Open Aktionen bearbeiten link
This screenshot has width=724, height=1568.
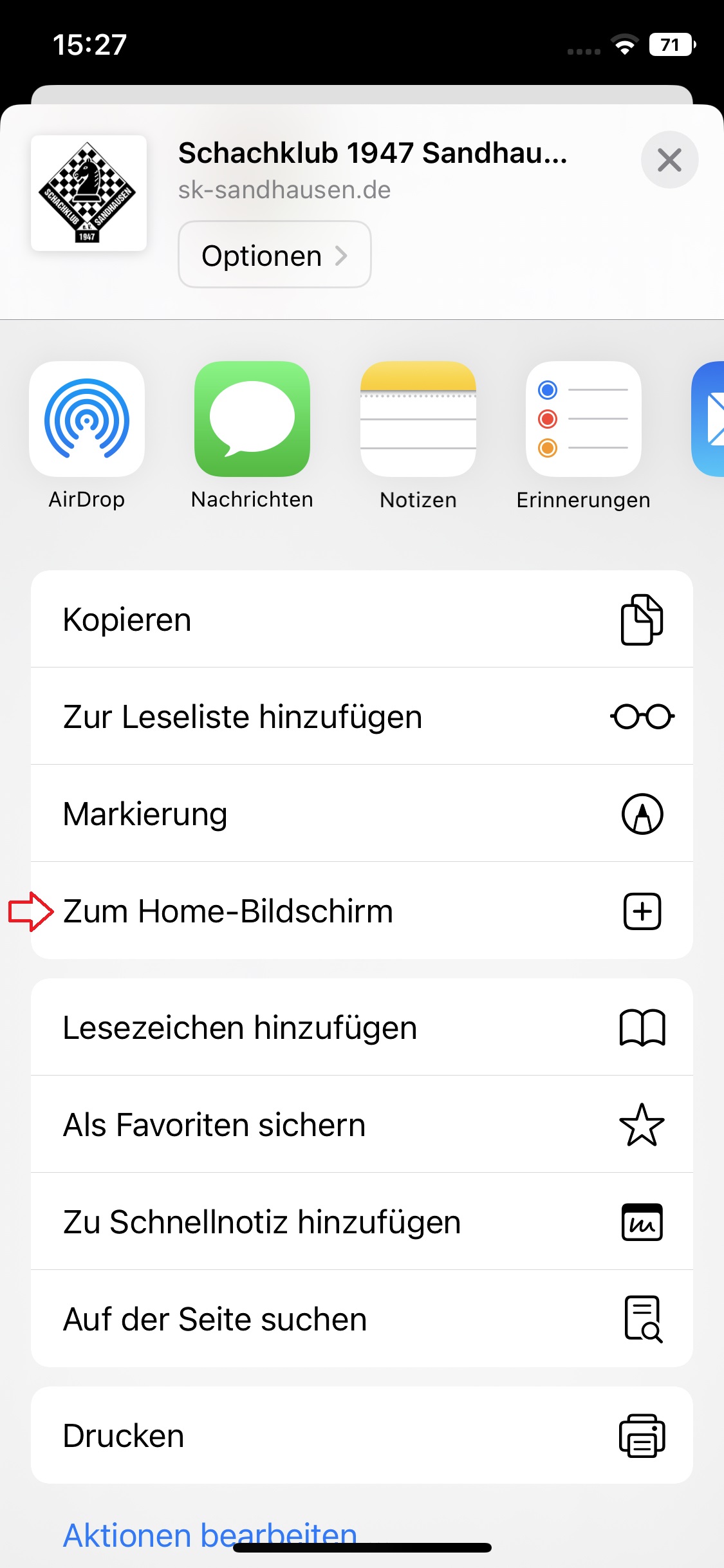tap(210, 1535)
